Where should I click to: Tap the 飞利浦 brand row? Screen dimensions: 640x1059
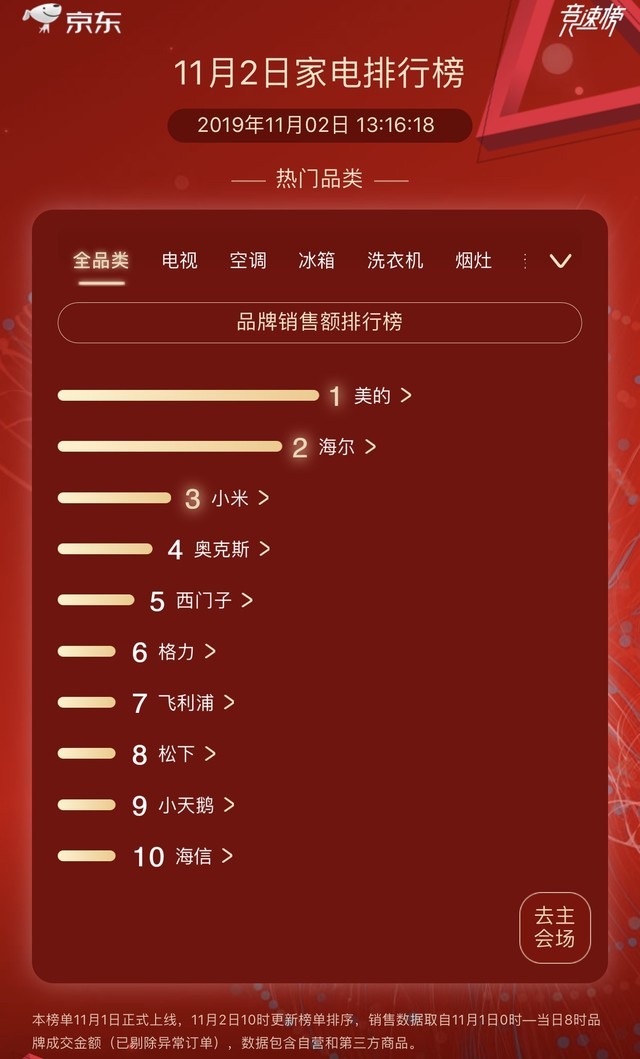[187, 703]
